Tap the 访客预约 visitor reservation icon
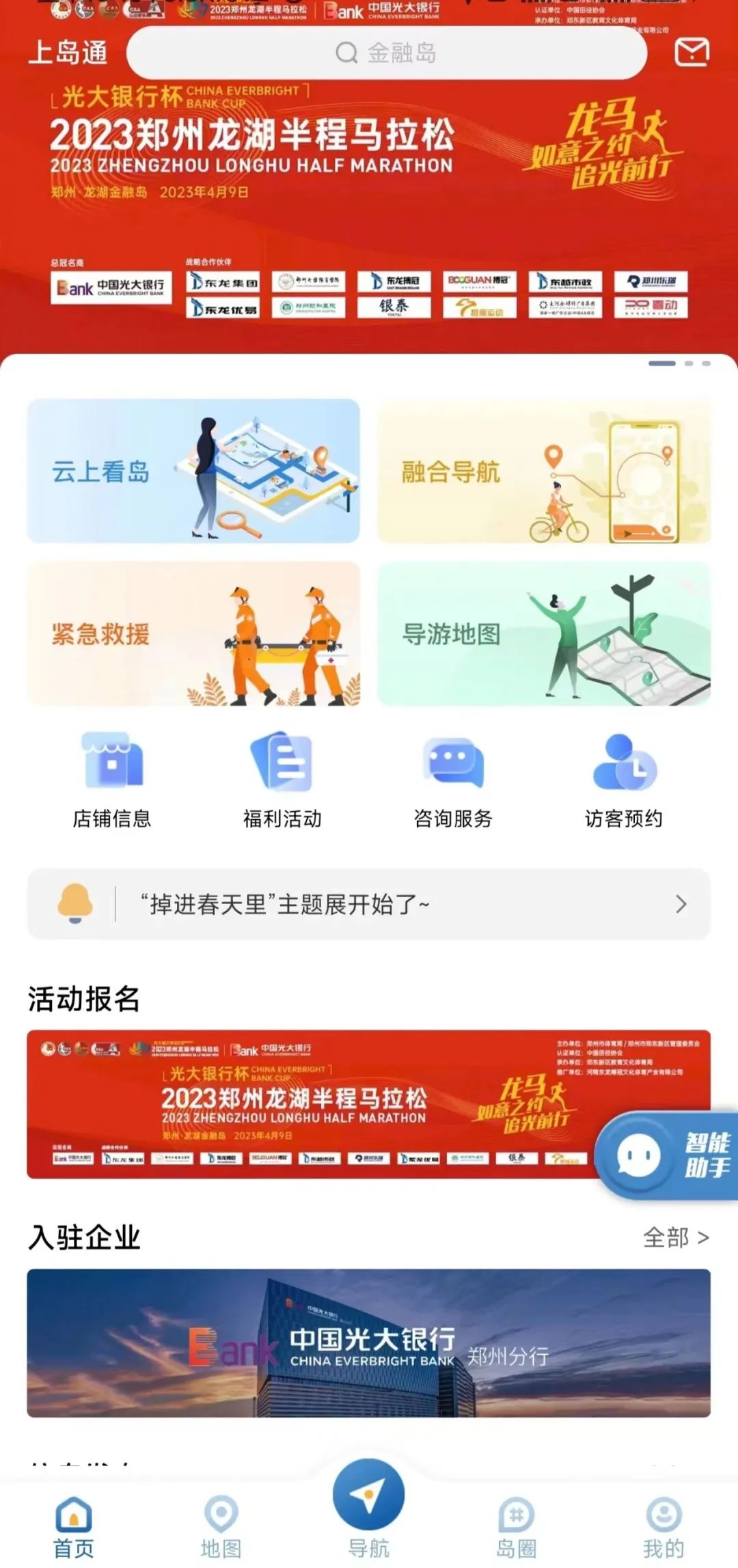The width and height of the screenshot is (738, 1568). [x=623, y=779]
